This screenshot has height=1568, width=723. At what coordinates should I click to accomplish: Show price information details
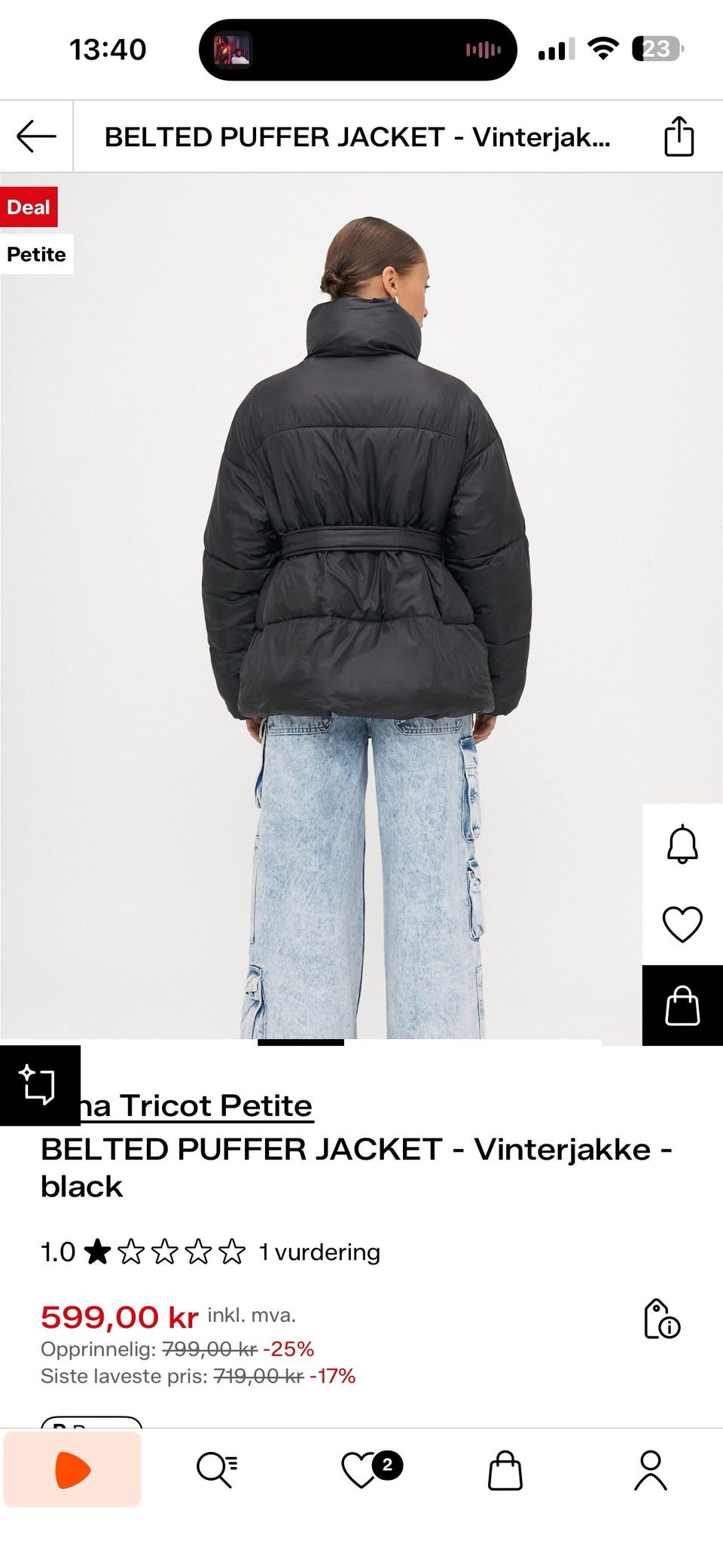coord(662,1319)
